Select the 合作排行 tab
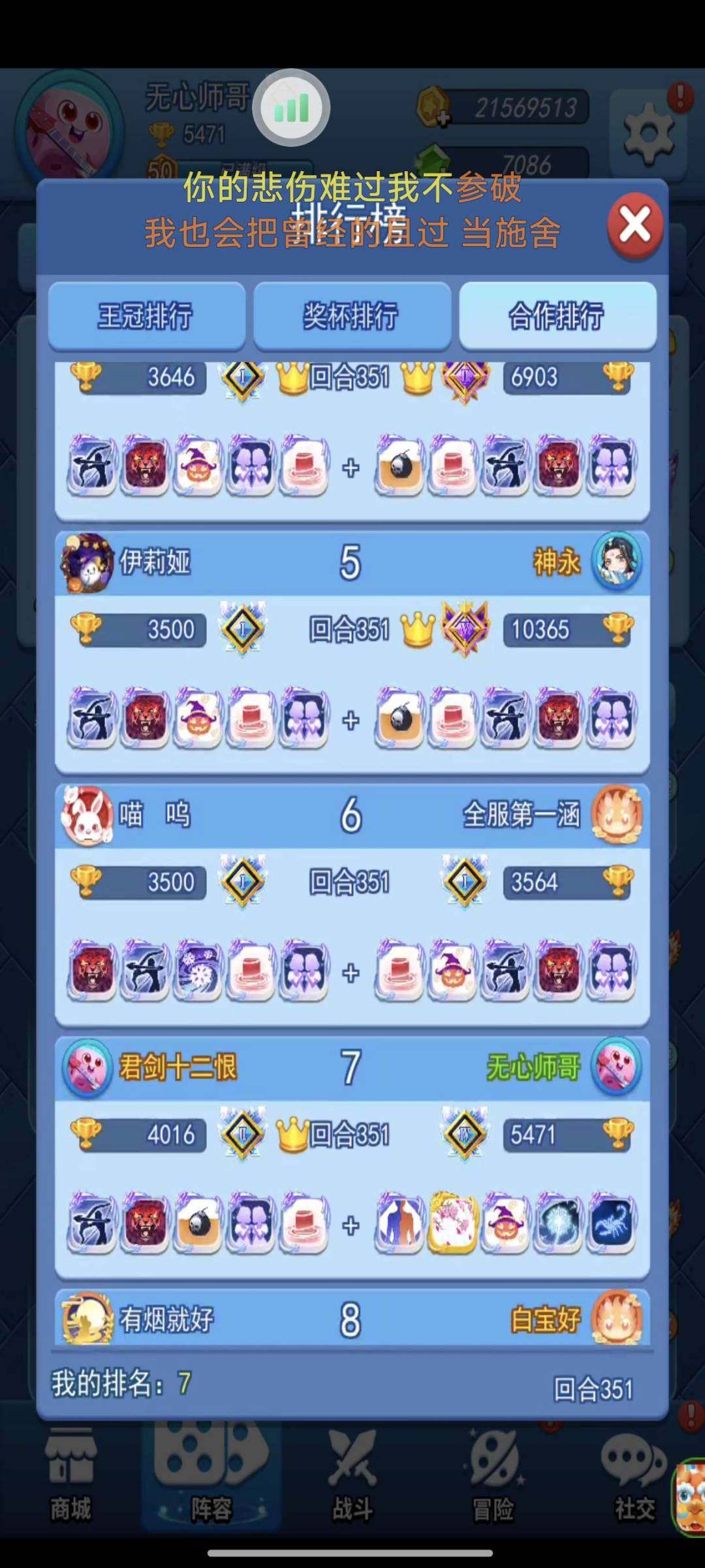The image size is (705, 1568). [557, 316]
